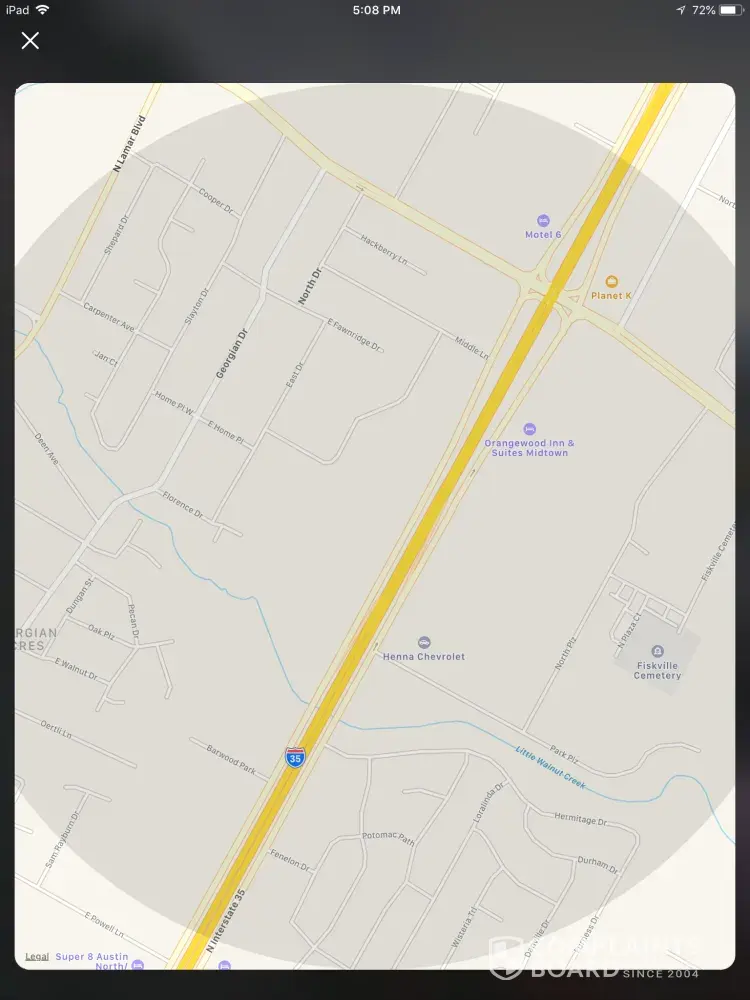
Task: Select the Planet K map pin
Action: (612, 282)
